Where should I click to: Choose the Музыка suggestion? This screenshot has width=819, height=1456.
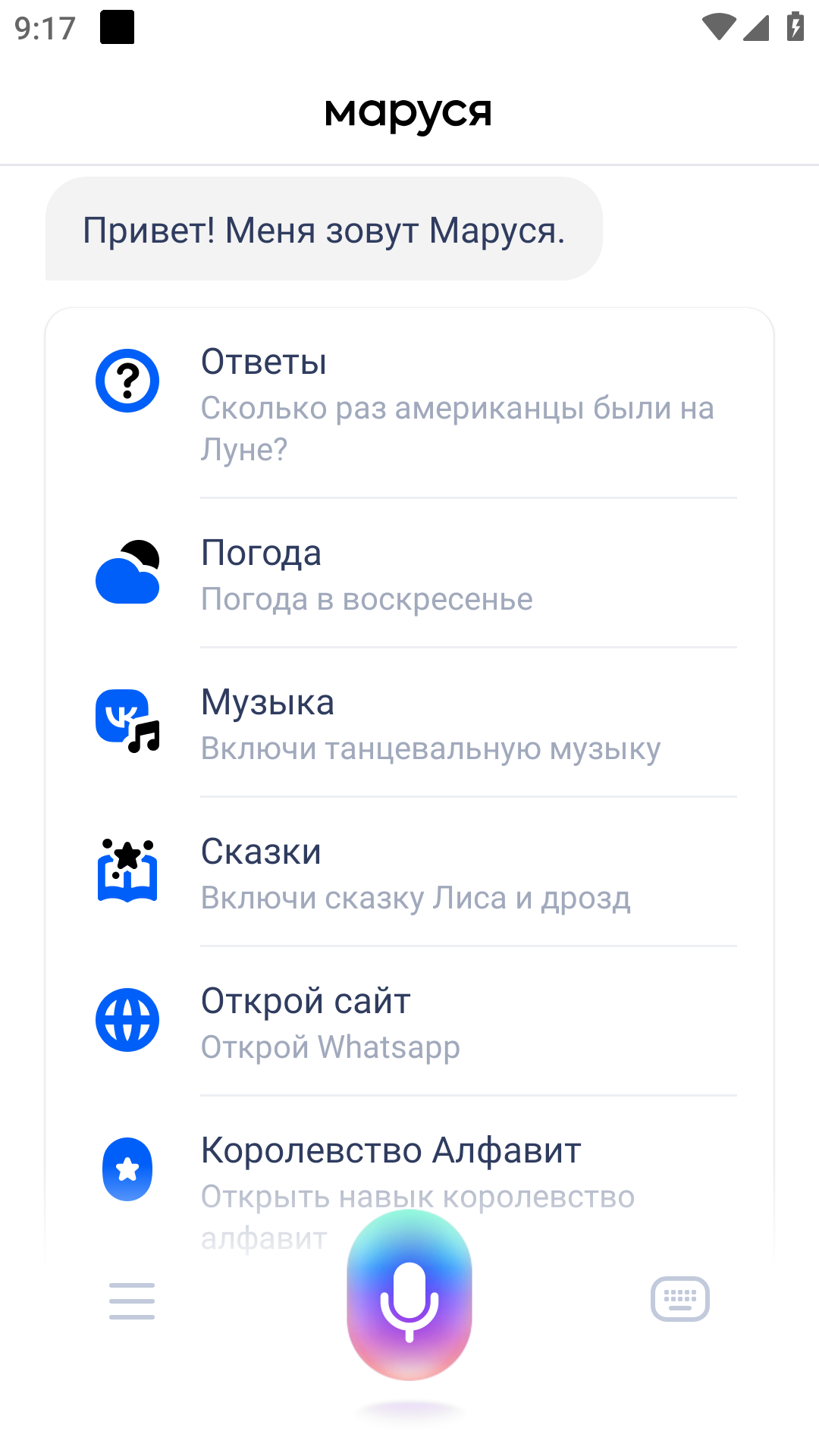click(x=409, y=723)
